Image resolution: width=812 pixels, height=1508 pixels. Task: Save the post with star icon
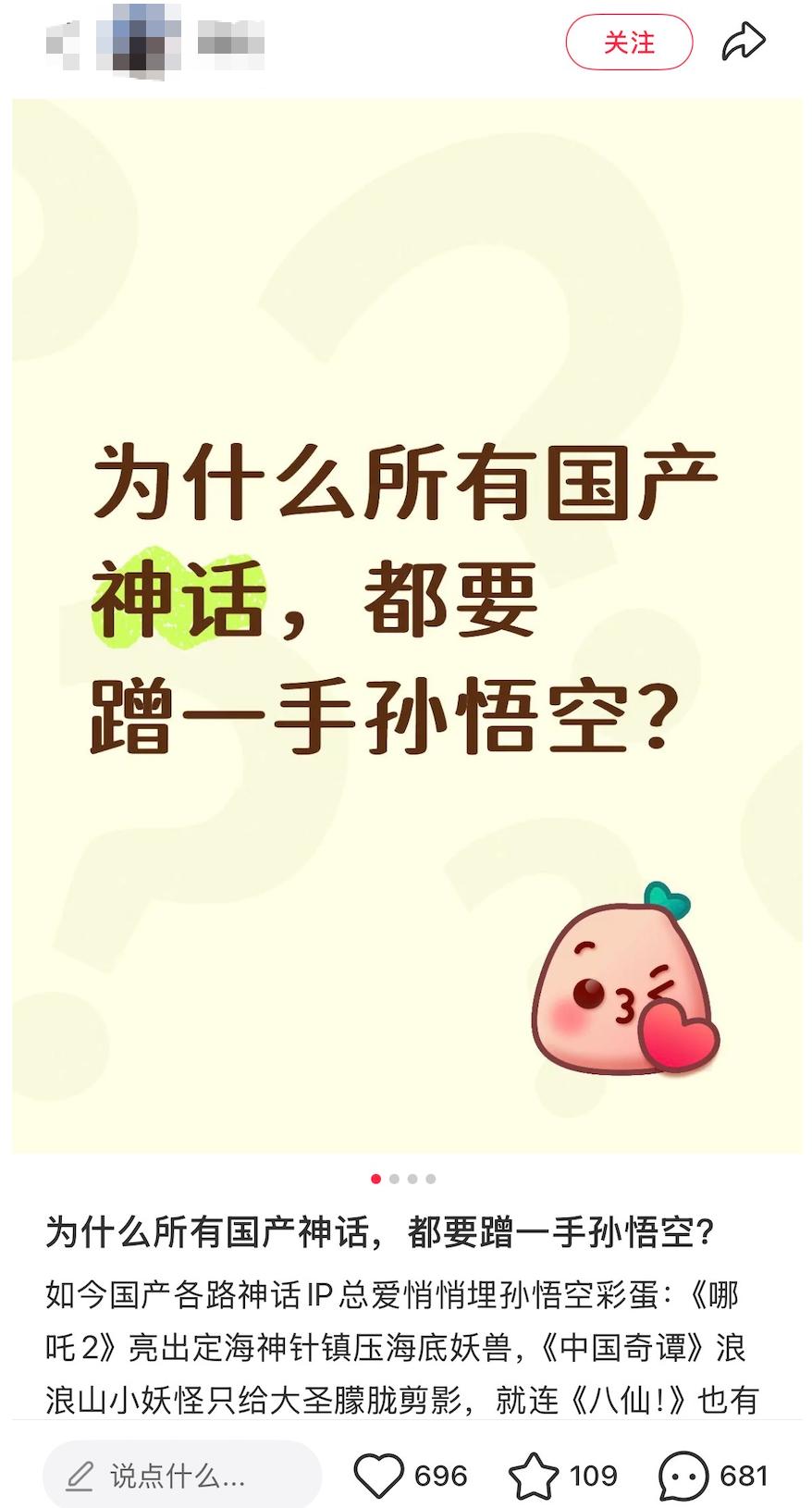534,1475
